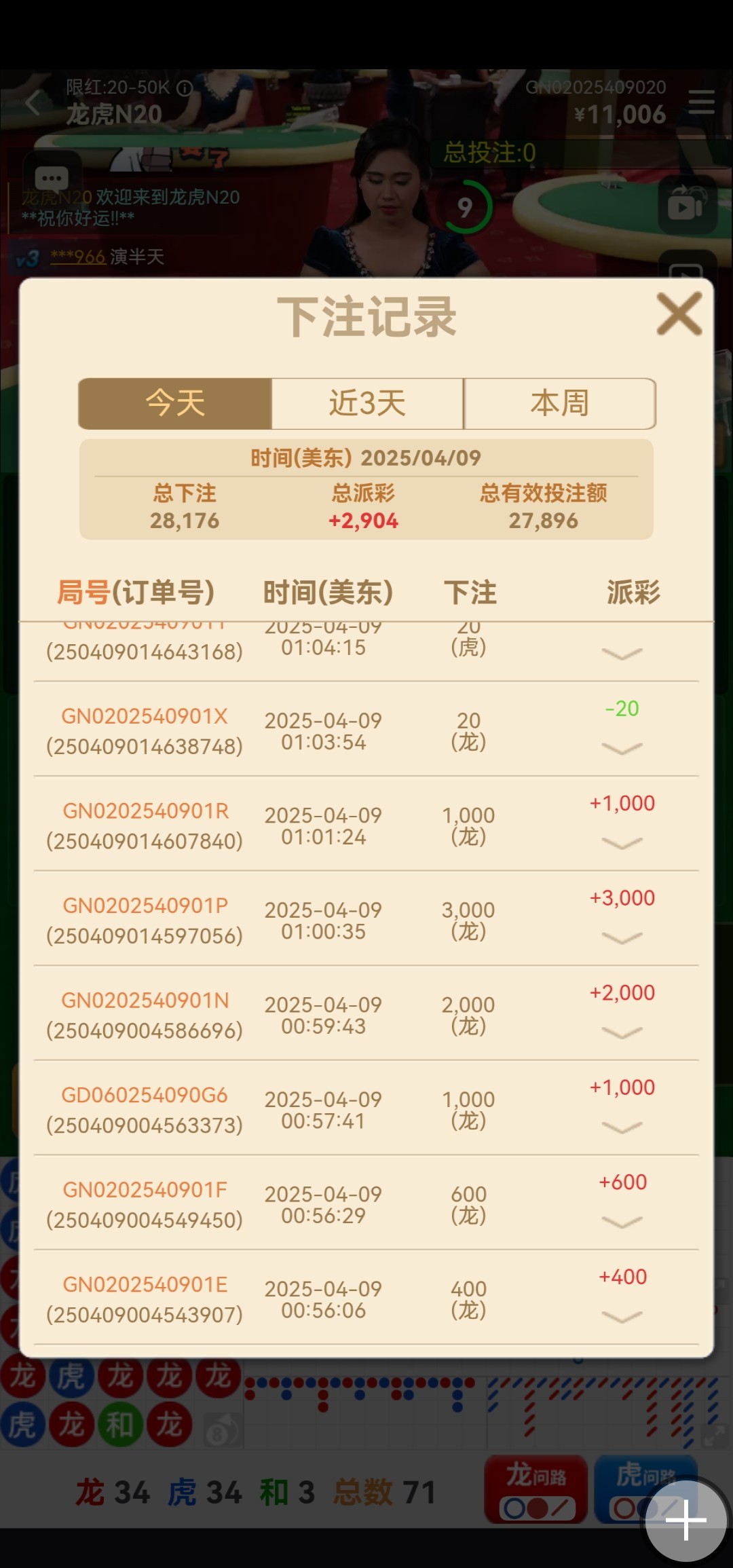
Task: Open the 龙问路 prediction button
Action: click(x=535, y=1490)
